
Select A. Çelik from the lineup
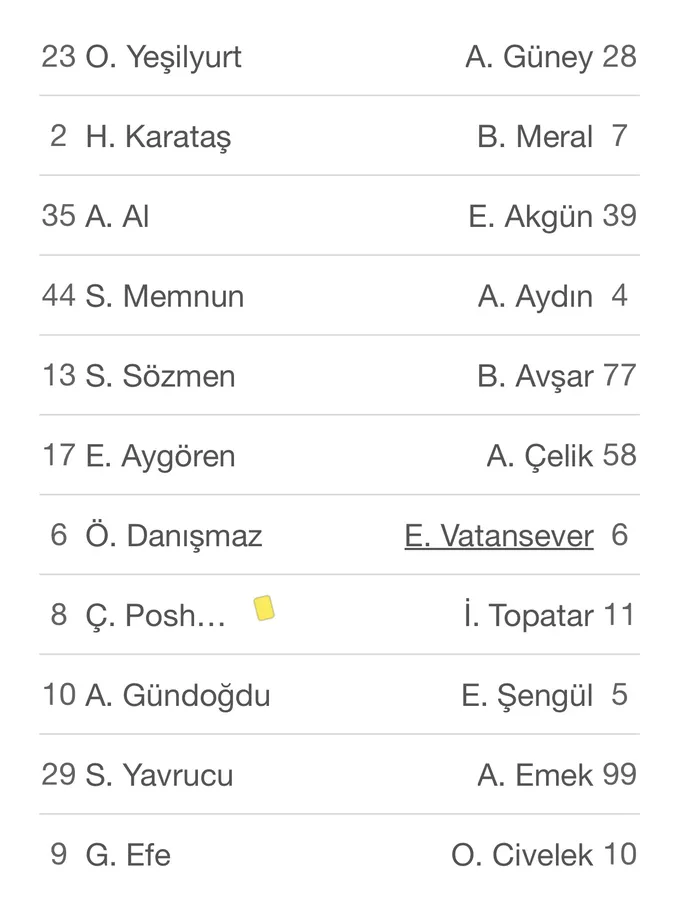click(x=539, y=457)
